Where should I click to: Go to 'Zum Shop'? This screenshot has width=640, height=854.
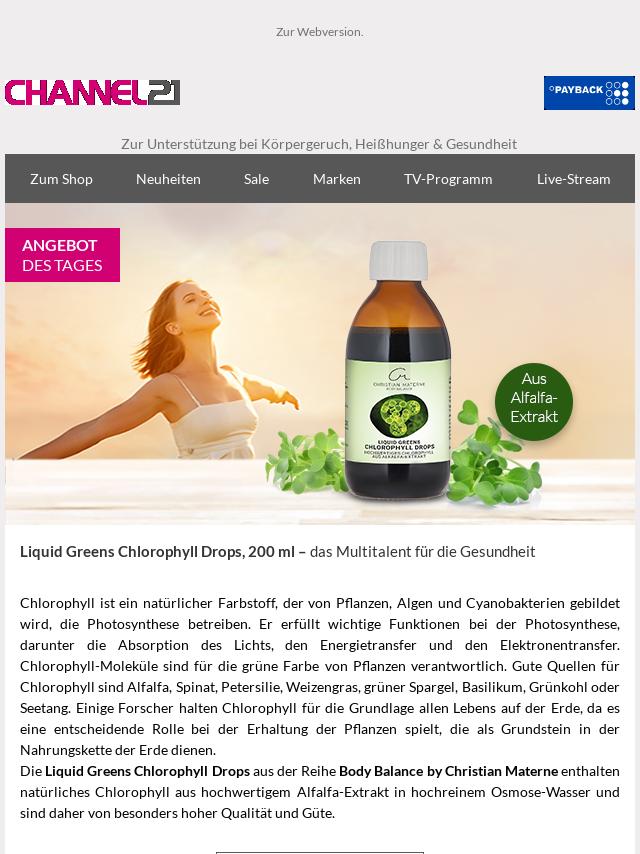[x=61, y=179]
